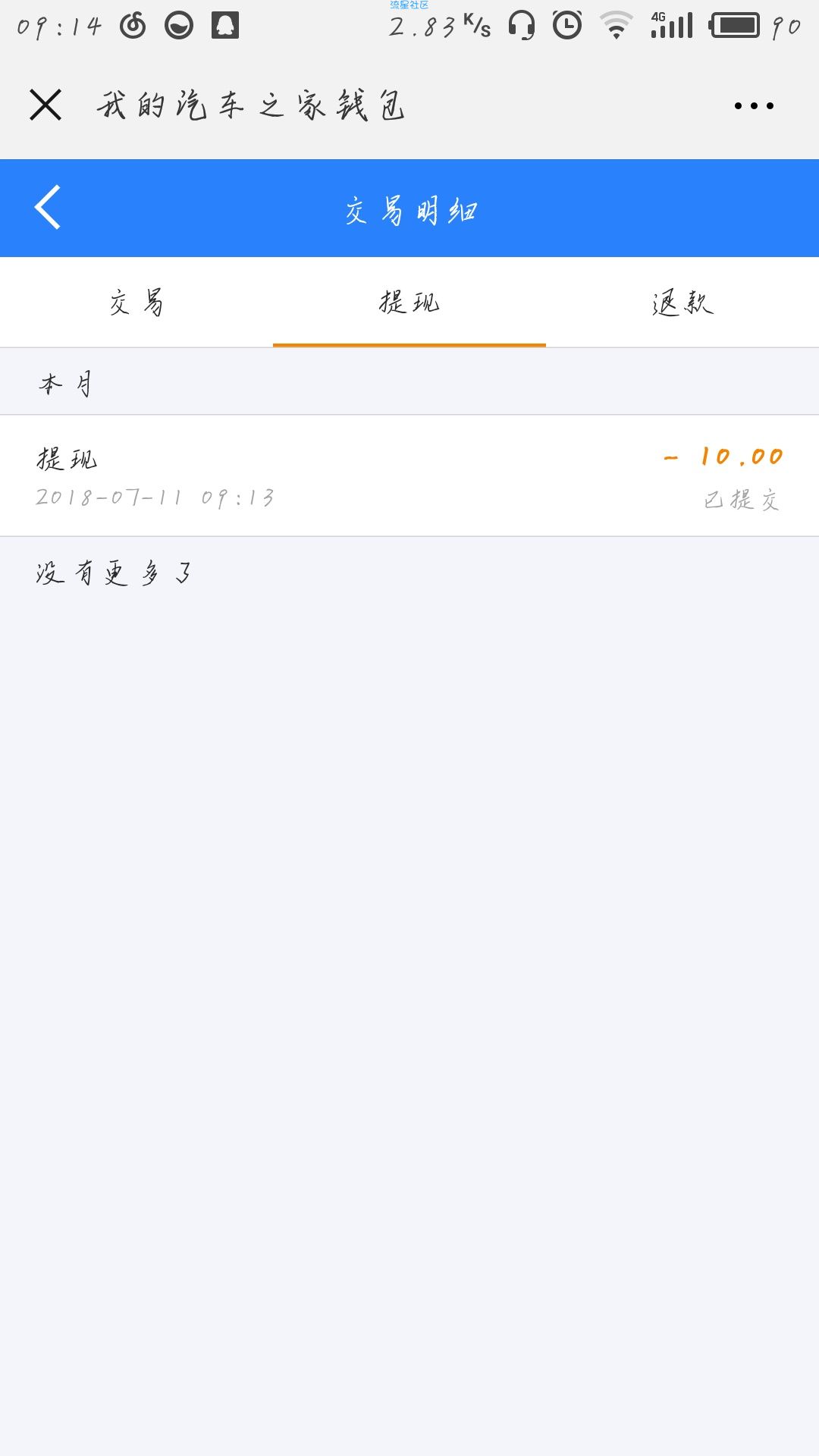Switch to the 退款 tab
This screenshot has width=819, height=1456.
pos(682,303)
